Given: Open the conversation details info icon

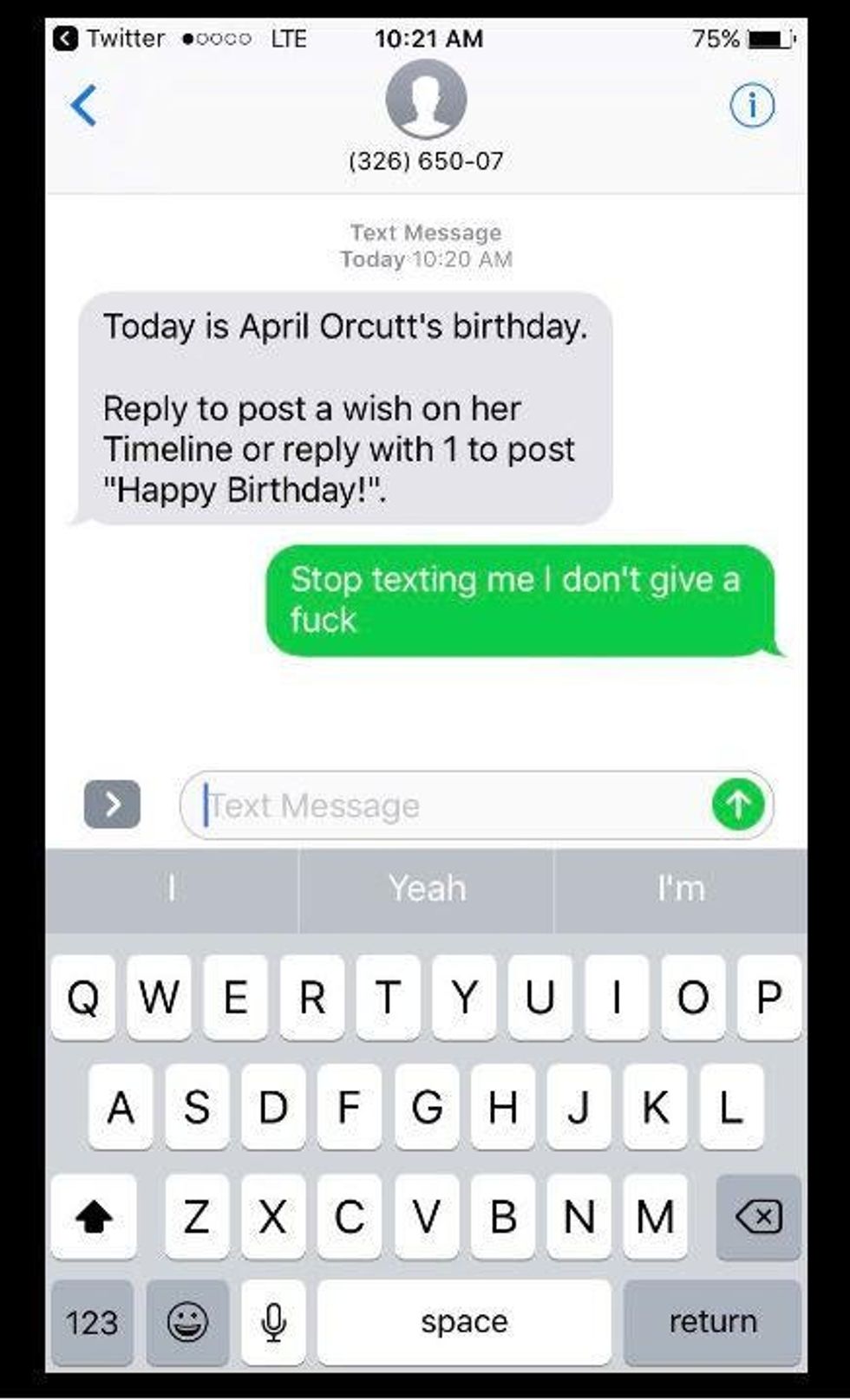Looking at the screenshot, I should pos(751,106).
